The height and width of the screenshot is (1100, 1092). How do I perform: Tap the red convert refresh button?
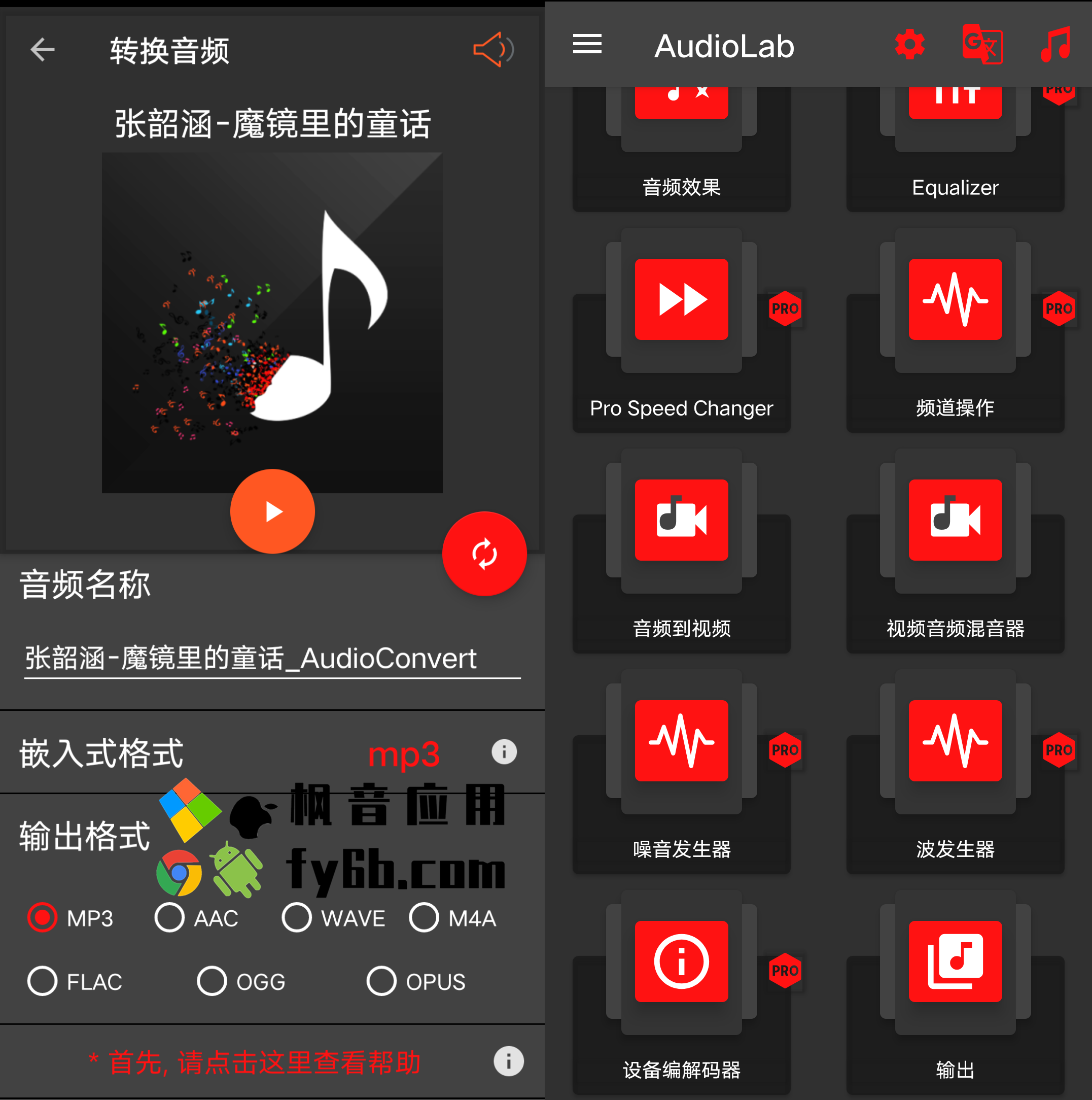coord(484,554)
